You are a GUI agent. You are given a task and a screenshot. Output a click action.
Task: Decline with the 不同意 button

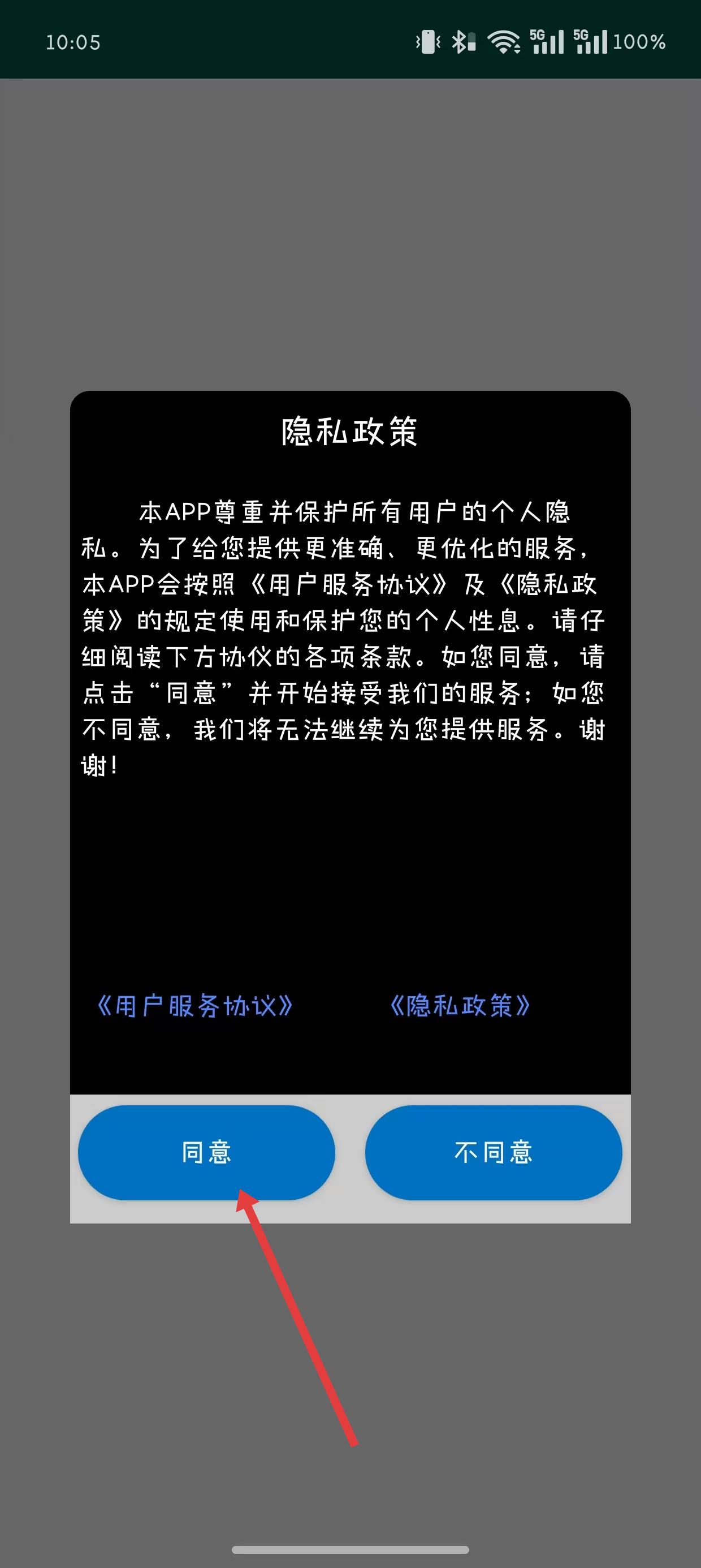point(494,1152)
